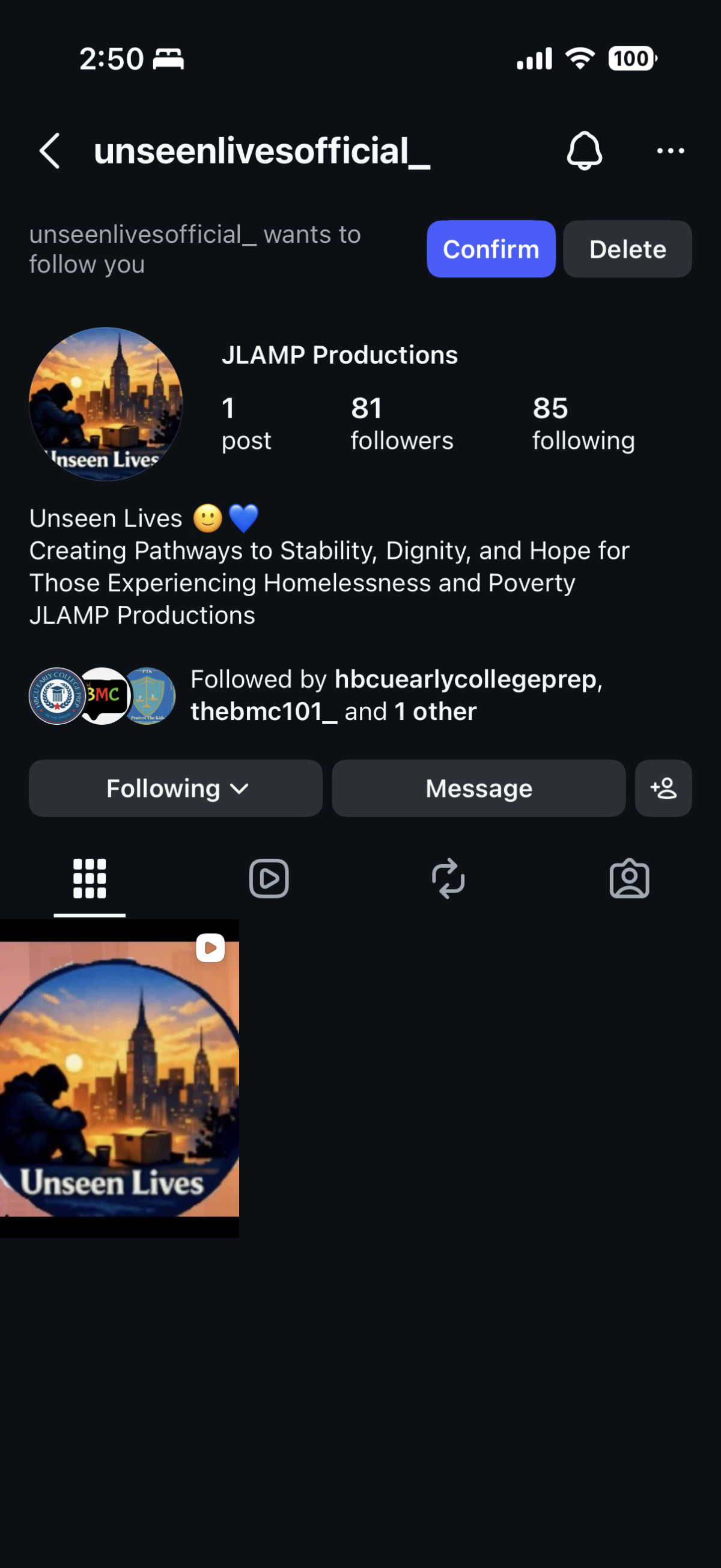Open the 85 following list
This screenshot has width=721, height=1568.
583,424
